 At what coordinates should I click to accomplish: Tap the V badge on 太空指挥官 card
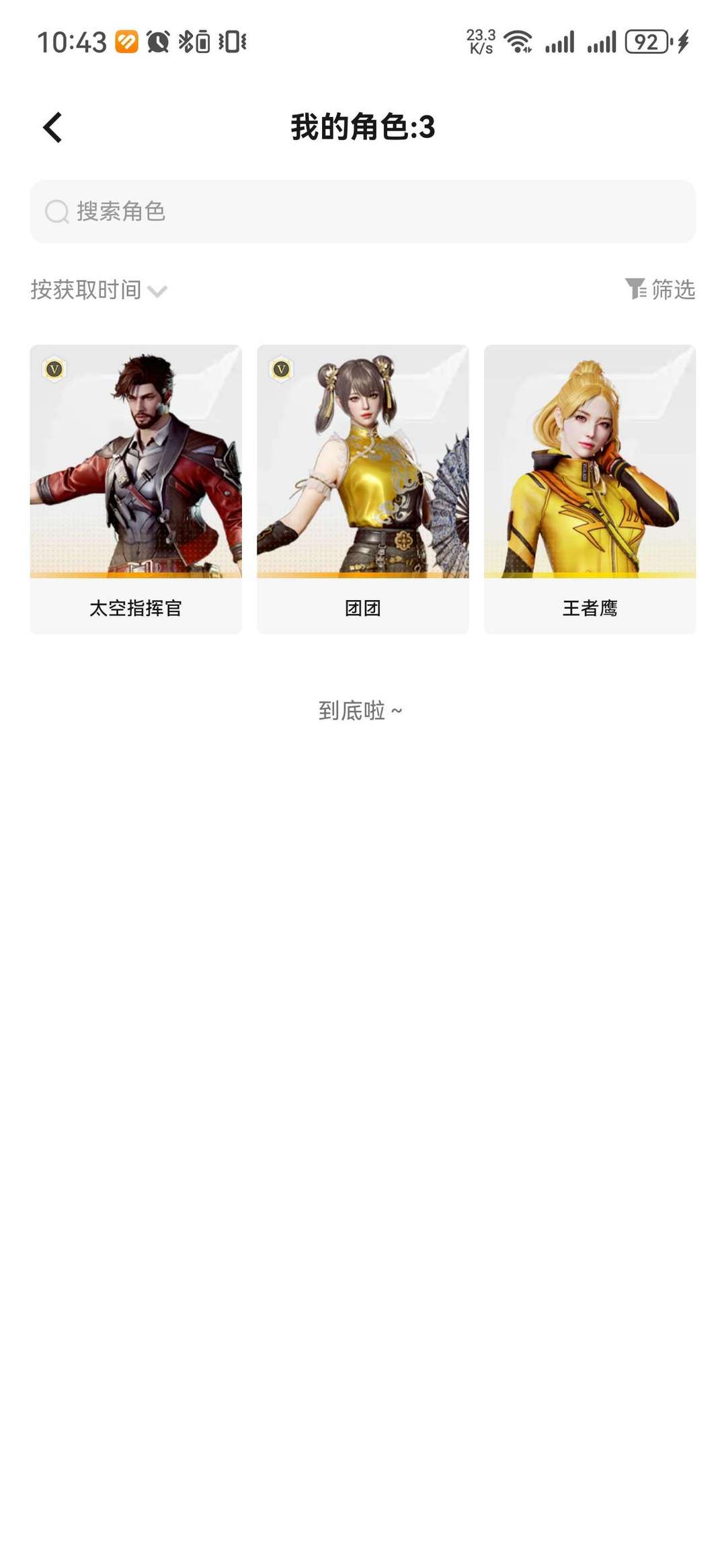[54, 369]
